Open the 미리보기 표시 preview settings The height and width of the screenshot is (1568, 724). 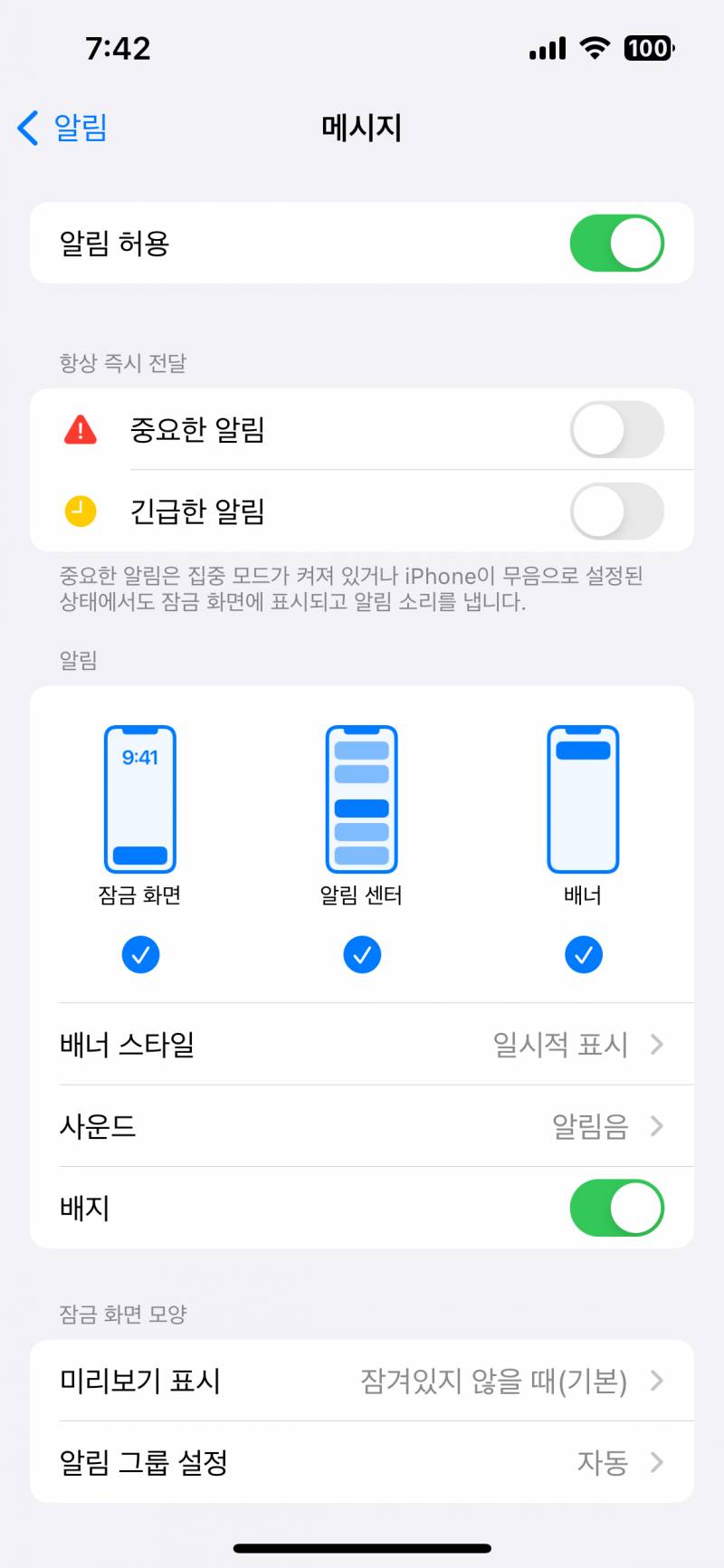362,1382
